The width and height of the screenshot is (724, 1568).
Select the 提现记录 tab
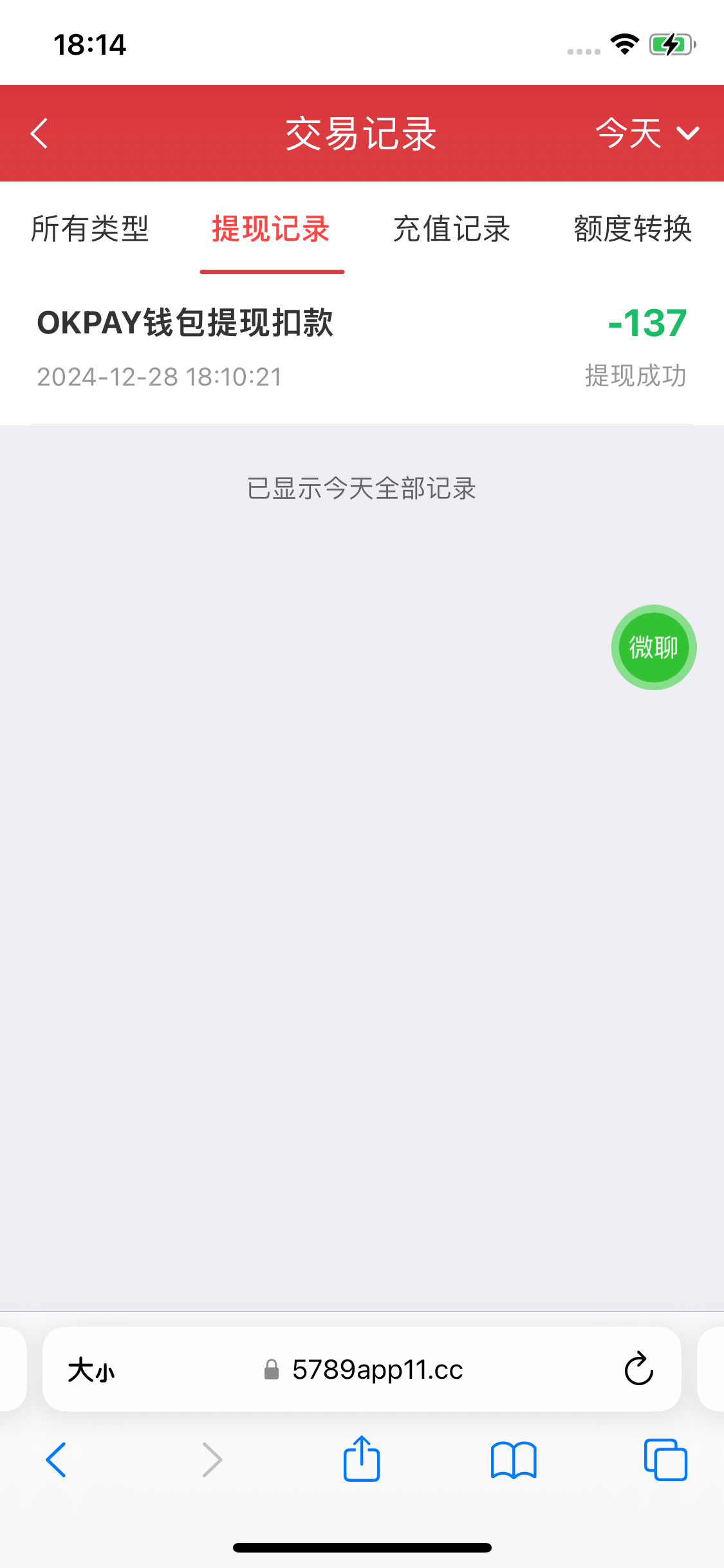pyautogui.click(x=272, y=229)
